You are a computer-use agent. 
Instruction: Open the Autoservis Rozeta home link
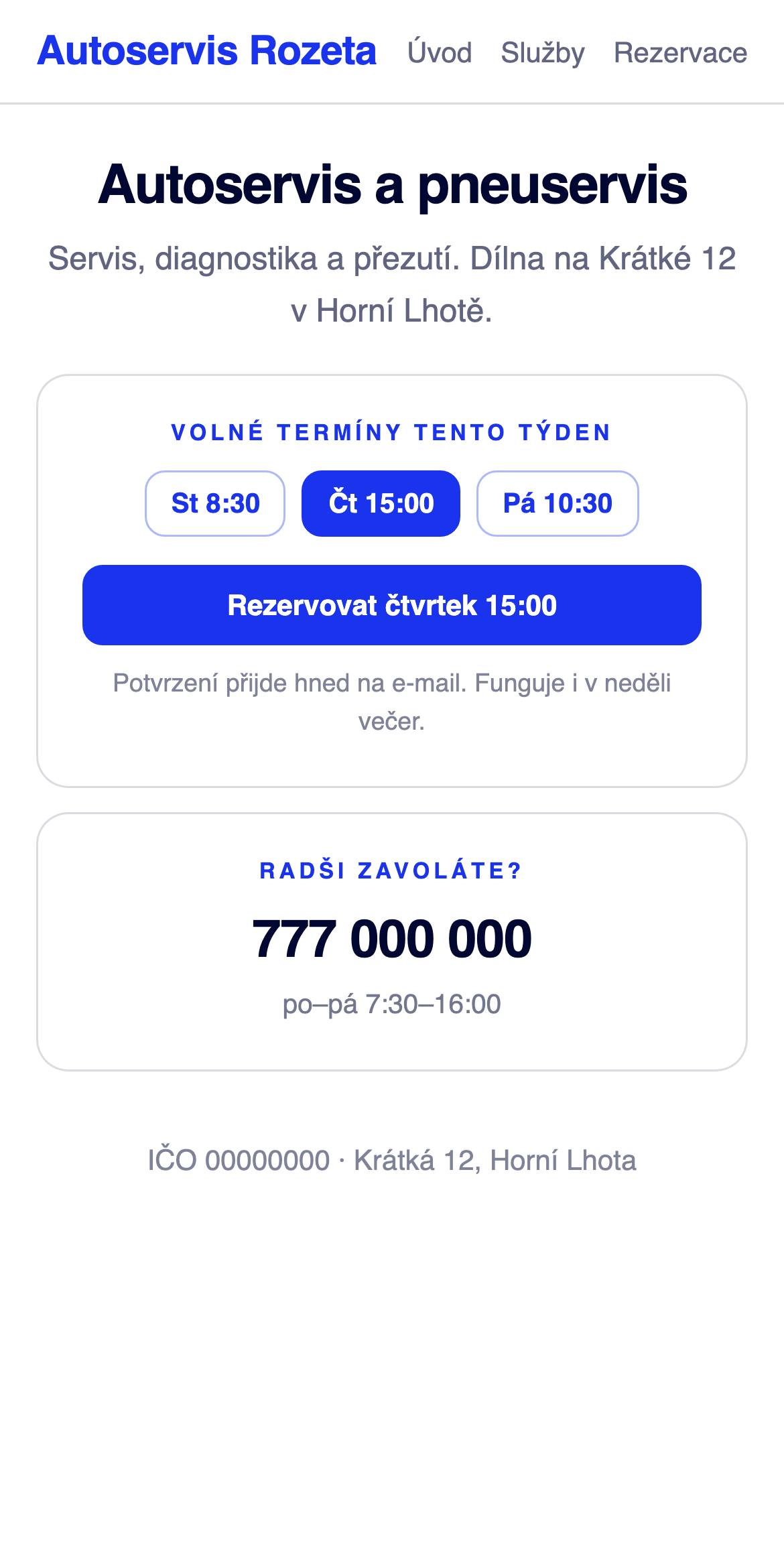[x=206, y=52]
